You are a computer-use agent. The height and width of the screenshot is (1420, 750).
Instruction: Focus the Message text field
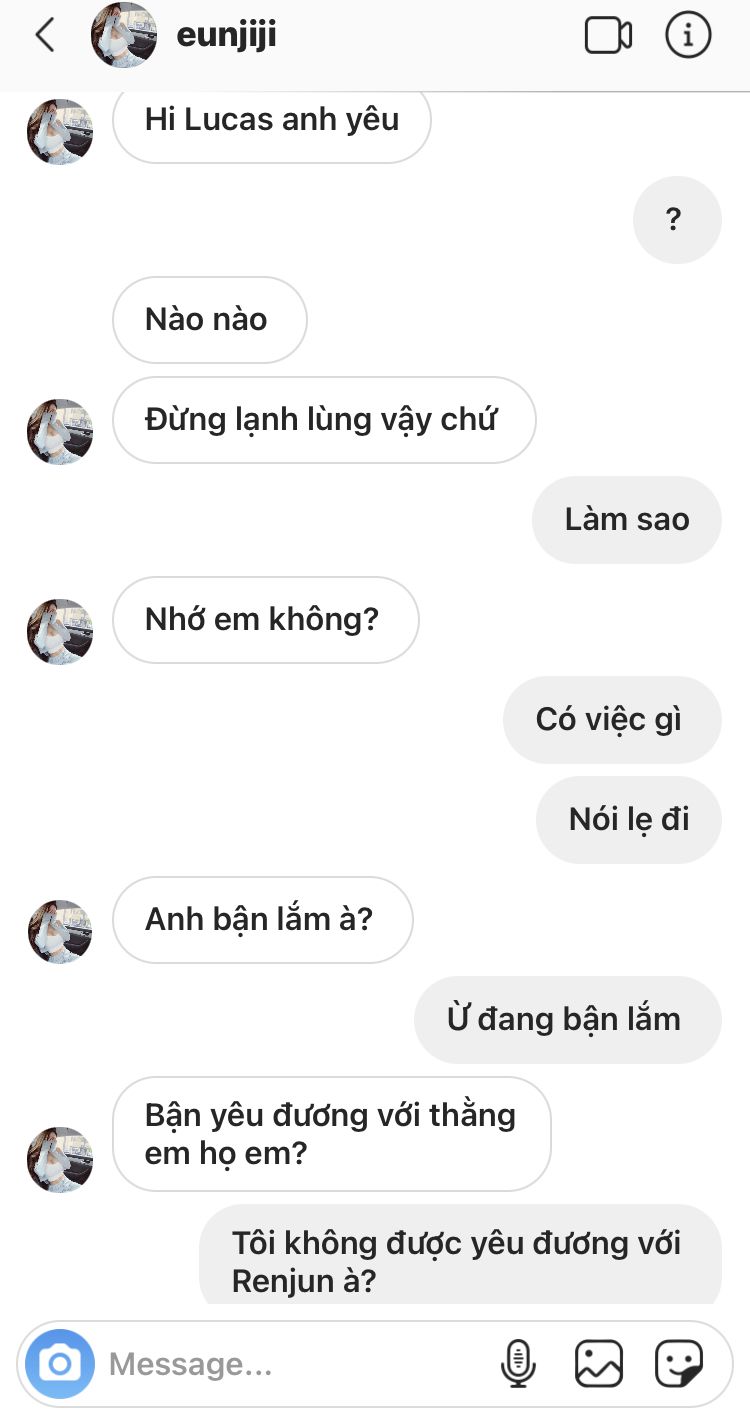tap(290, 1364)
